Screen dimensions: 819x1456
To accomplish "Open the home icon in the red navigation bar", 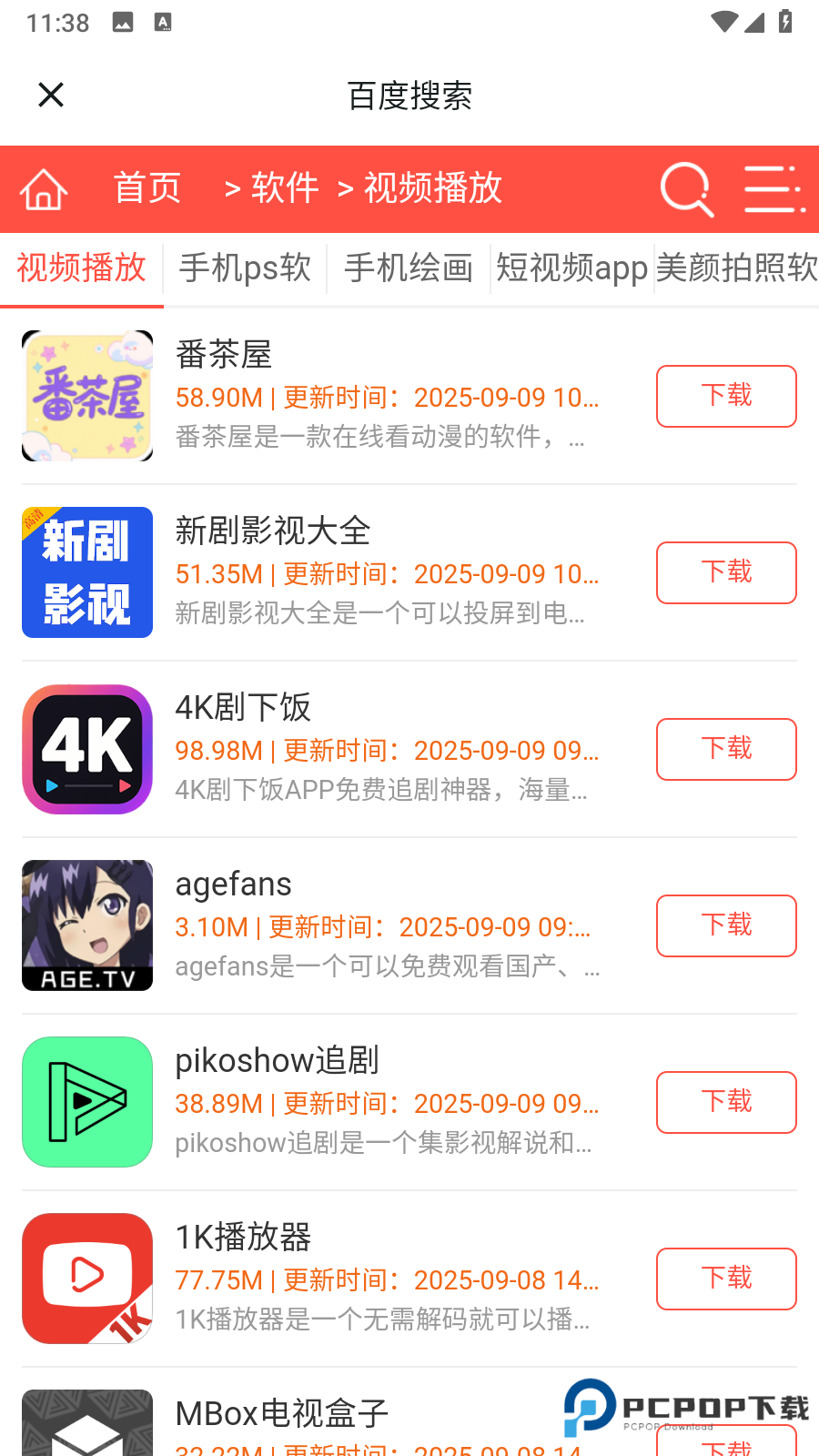I will (42, 189).
